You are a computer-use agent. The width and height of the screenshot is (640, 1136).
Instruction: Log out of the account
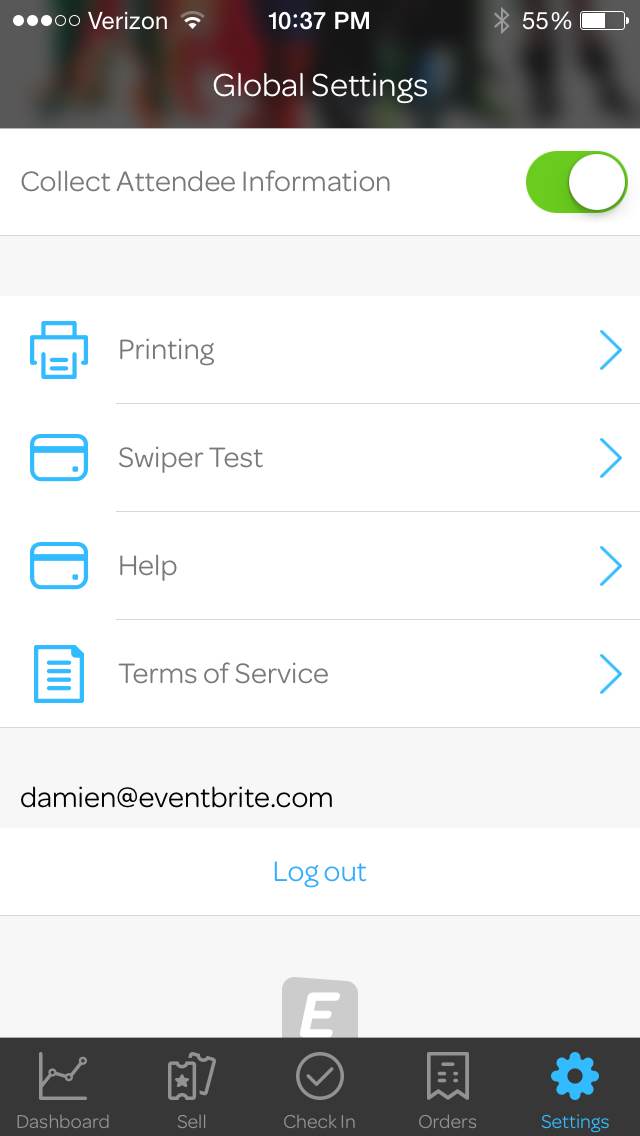tap(320, 872)
